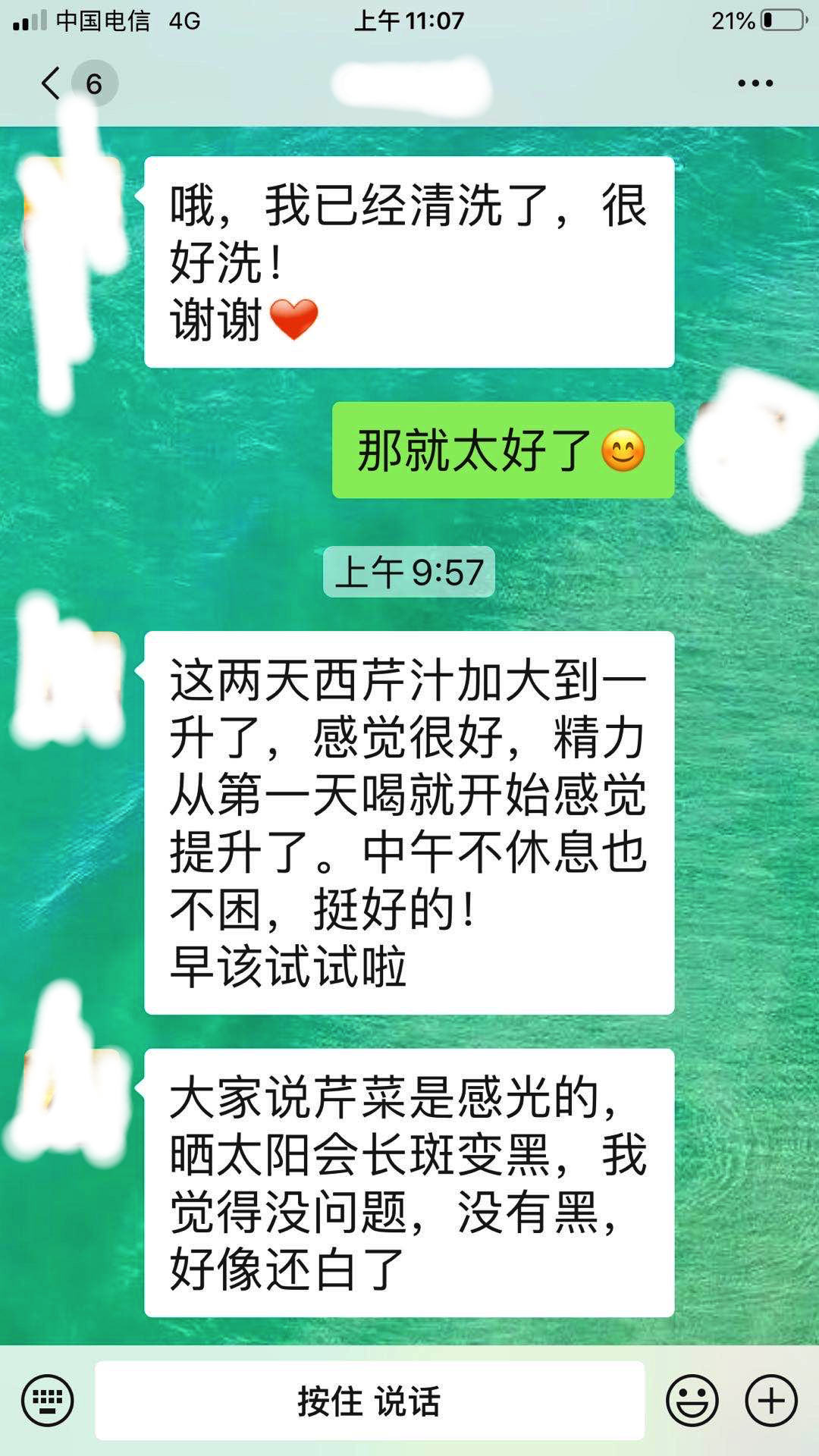Tap the 按住 说话 hold-to-talk button
Image resolution: width=819 pixels, height=1456 pixels.
pyautogui.click(x=370, y=1401)
